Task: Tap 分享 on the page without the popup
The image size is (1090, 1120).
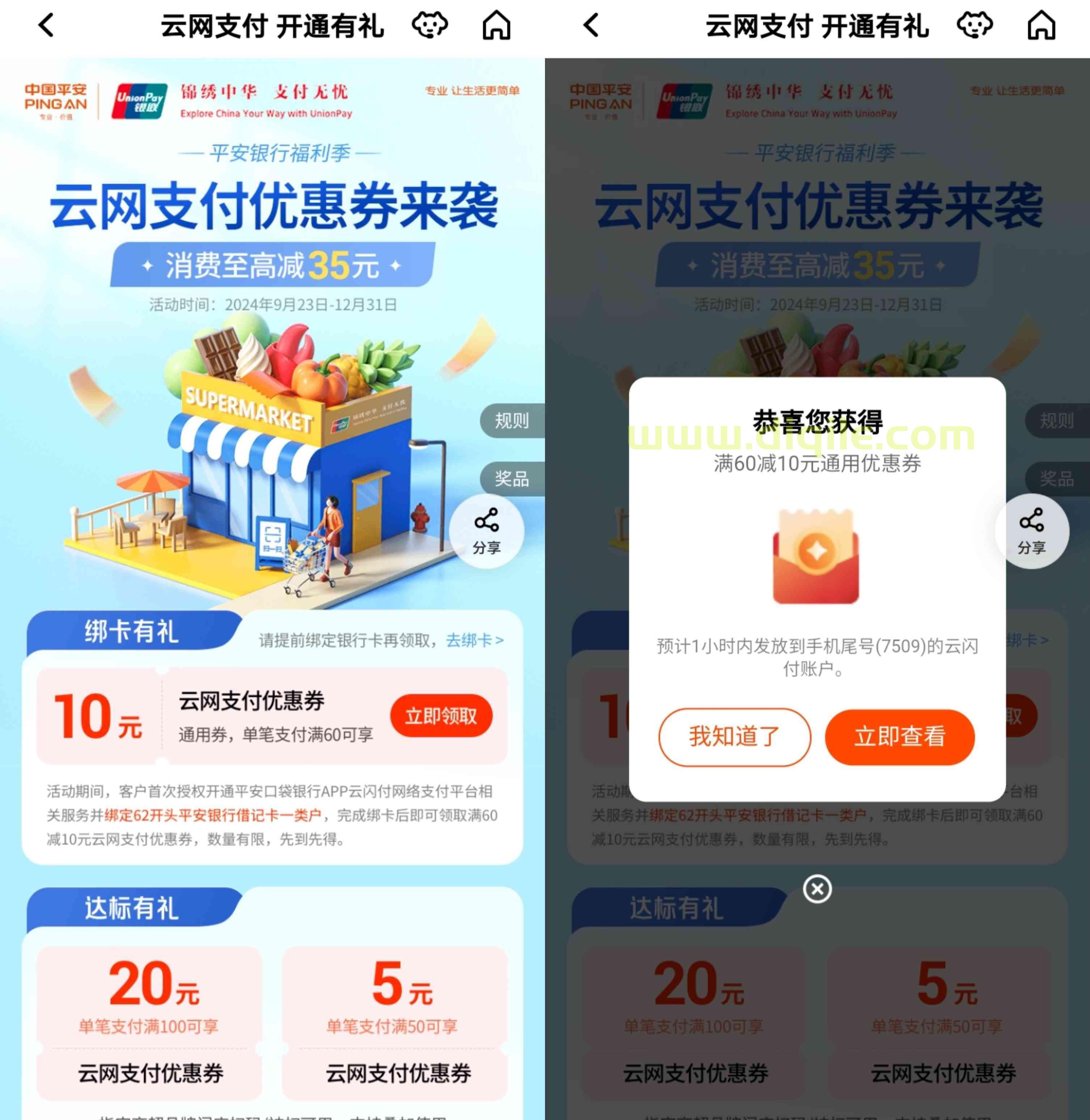Action: coord(487,531)
